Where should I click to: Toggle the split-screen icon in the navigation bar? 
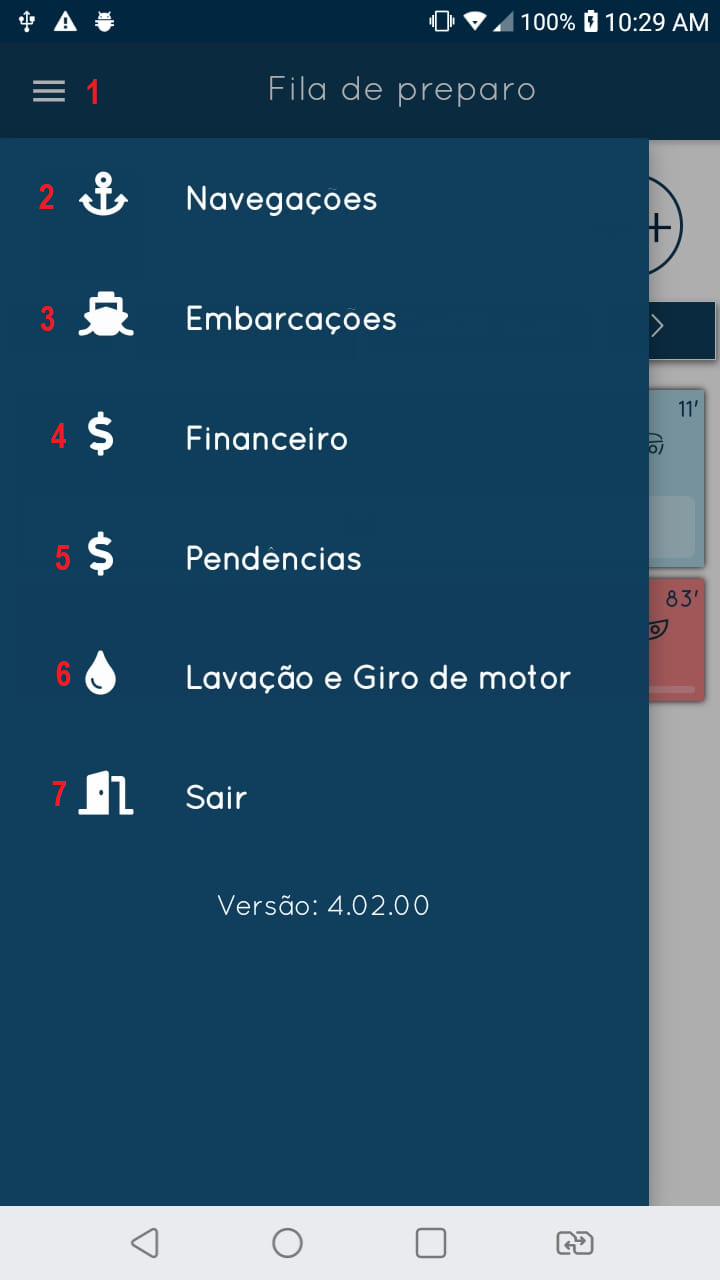pos(573,1242)
